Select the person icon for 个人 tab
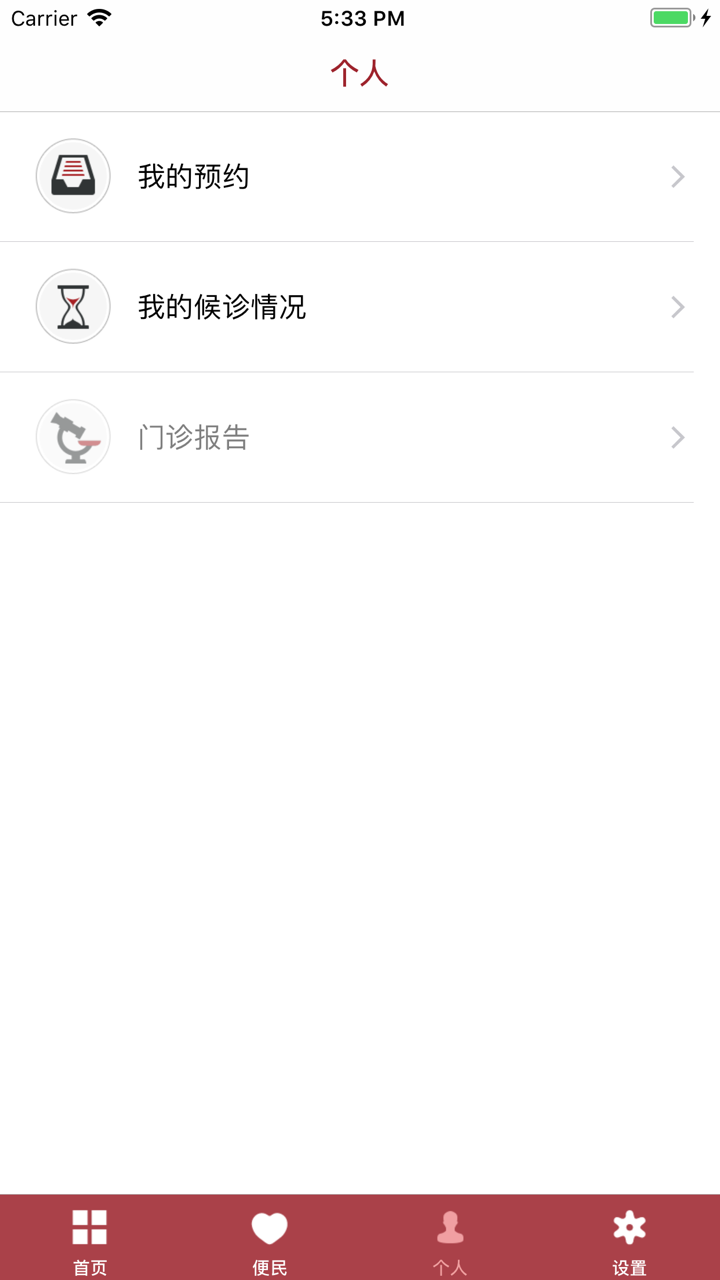 coord(450,1225)
